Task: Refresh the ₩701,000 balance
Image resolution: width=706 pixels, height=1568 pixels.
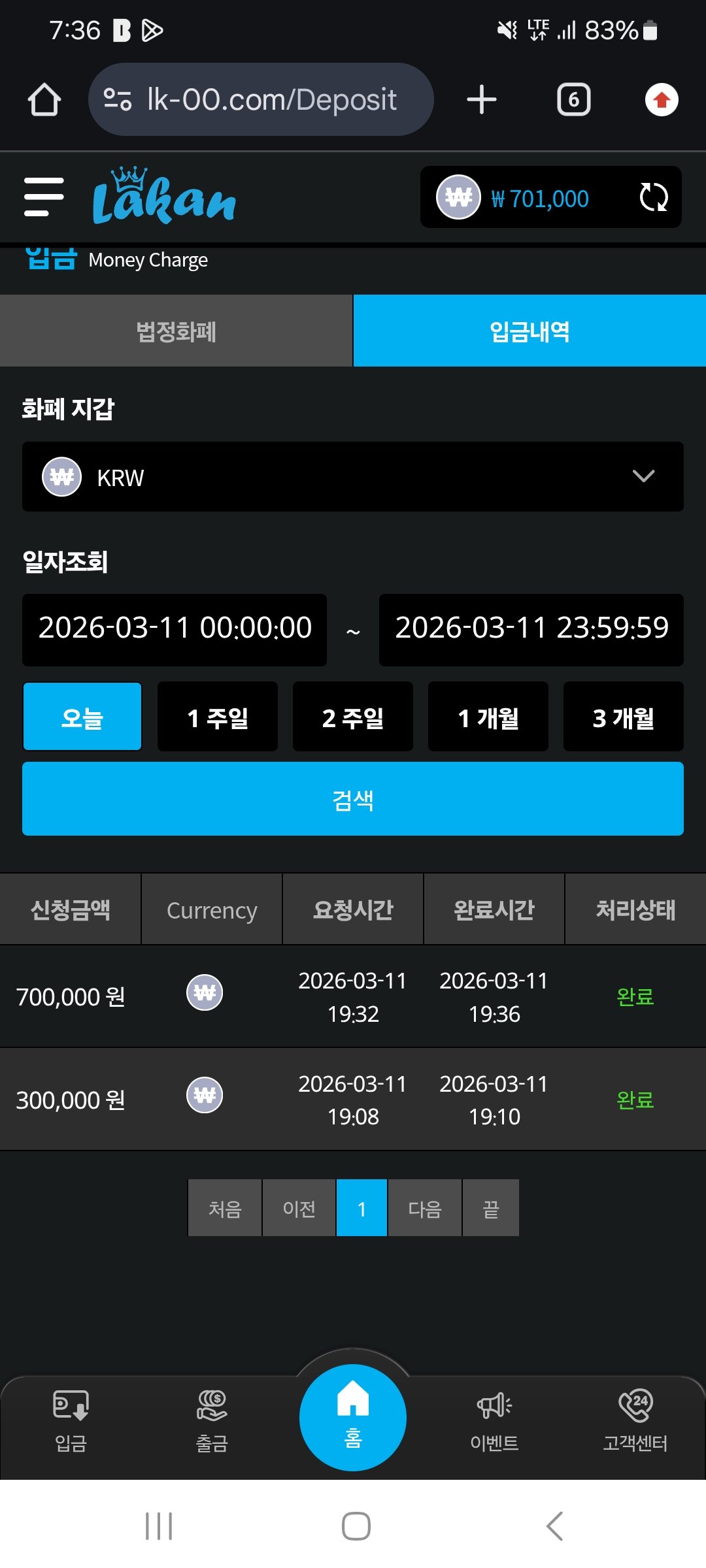Action: click(653, 197)
